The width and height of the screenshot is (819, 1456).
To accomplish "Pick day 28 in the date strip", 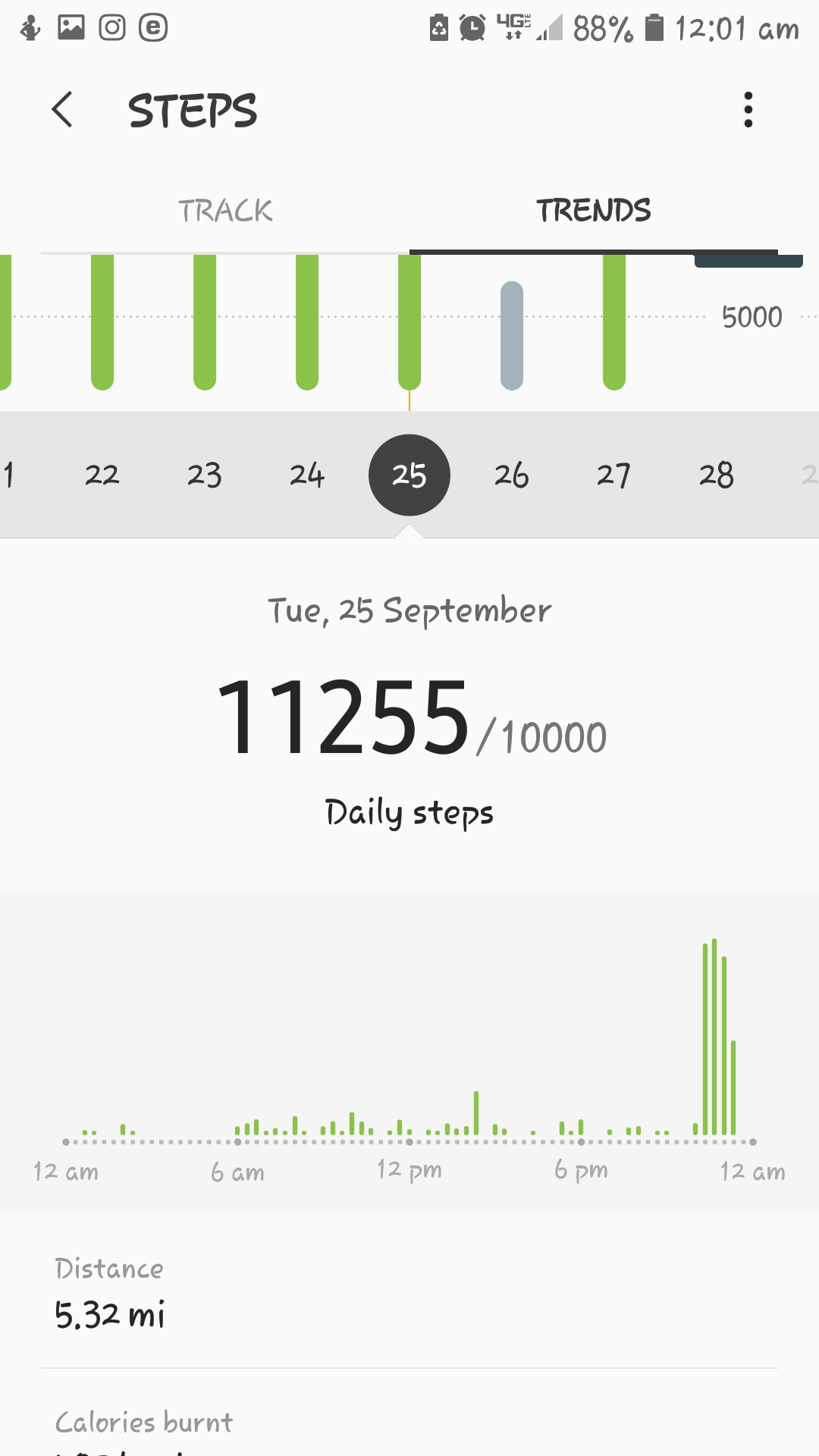I will (716, 475).
